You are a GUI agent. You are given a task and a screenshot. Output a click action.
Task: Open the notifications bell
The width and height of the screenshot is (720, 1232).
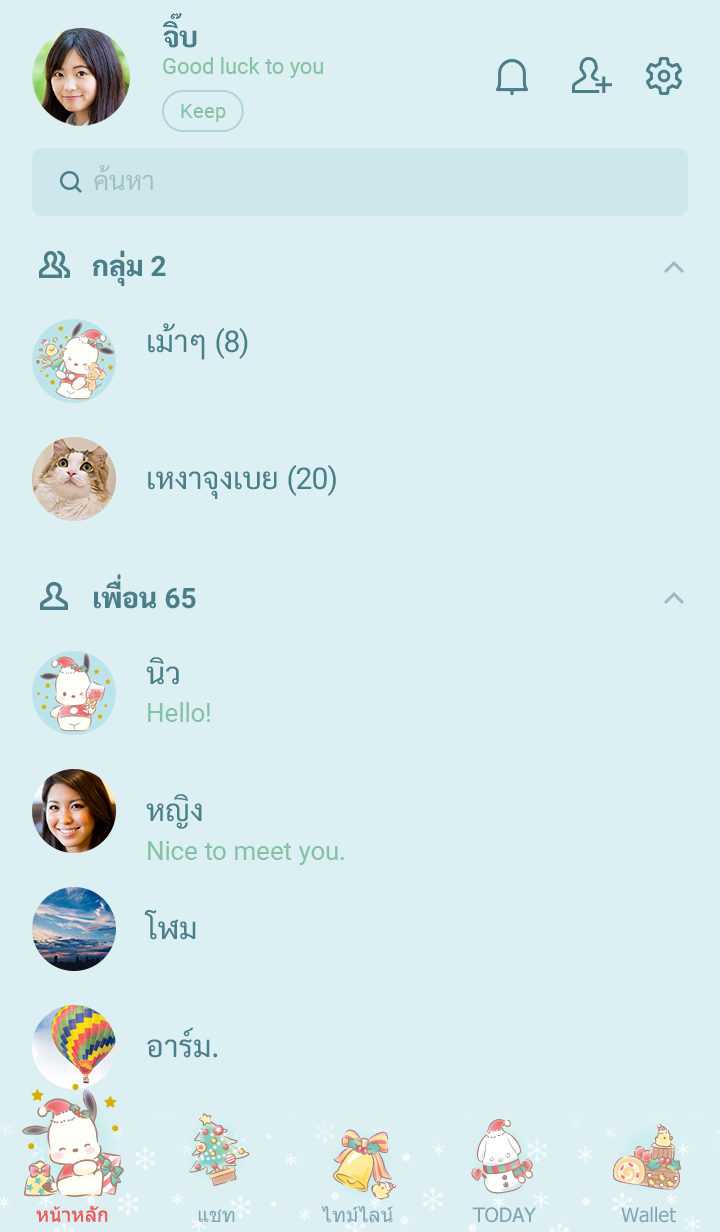(x=512, y=77)
